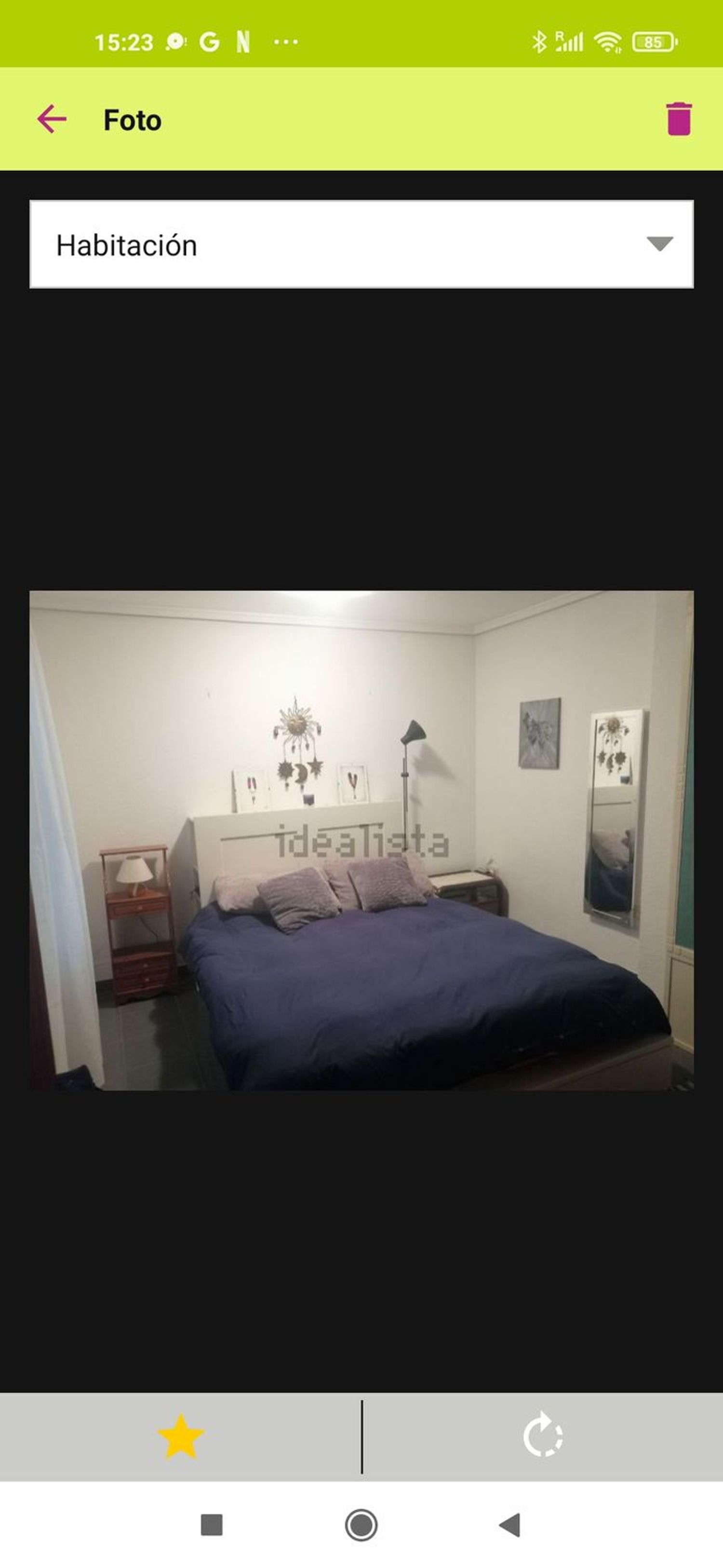Delete this photo with the trash icon

tap(679, 119)
